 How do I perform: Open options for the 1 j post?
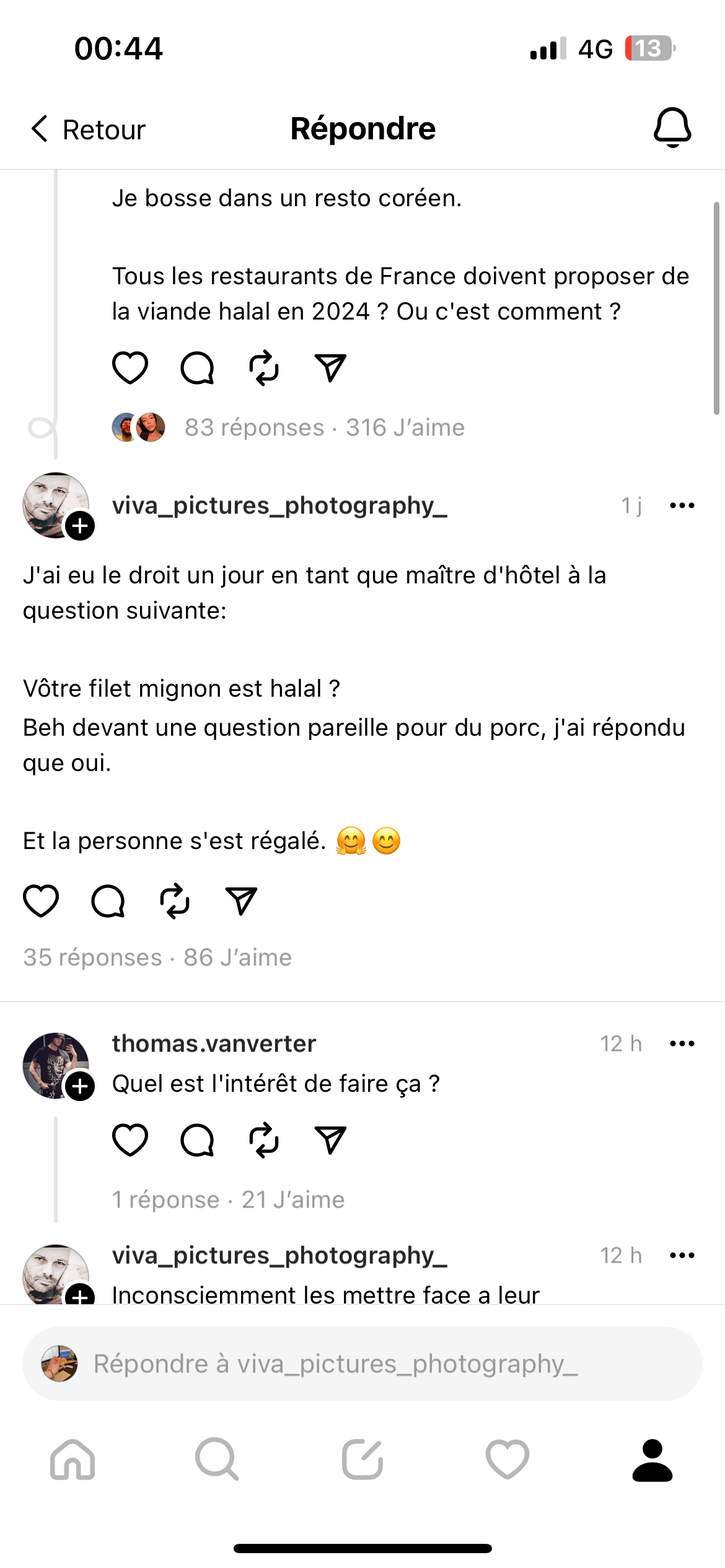click(682, 505)
